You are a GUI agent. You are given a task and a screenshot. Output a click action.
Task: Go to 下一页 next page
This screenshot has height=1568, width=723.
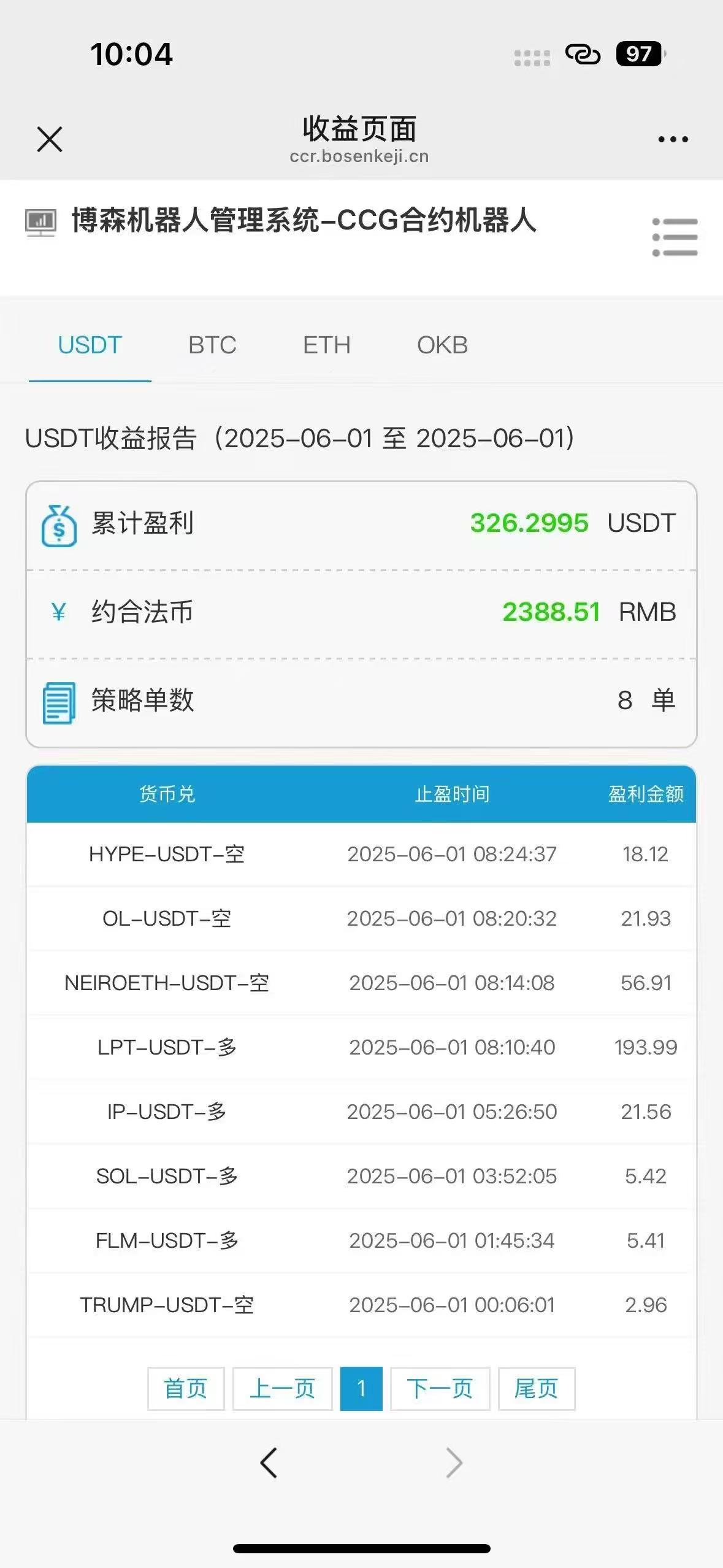point(440,1388)
